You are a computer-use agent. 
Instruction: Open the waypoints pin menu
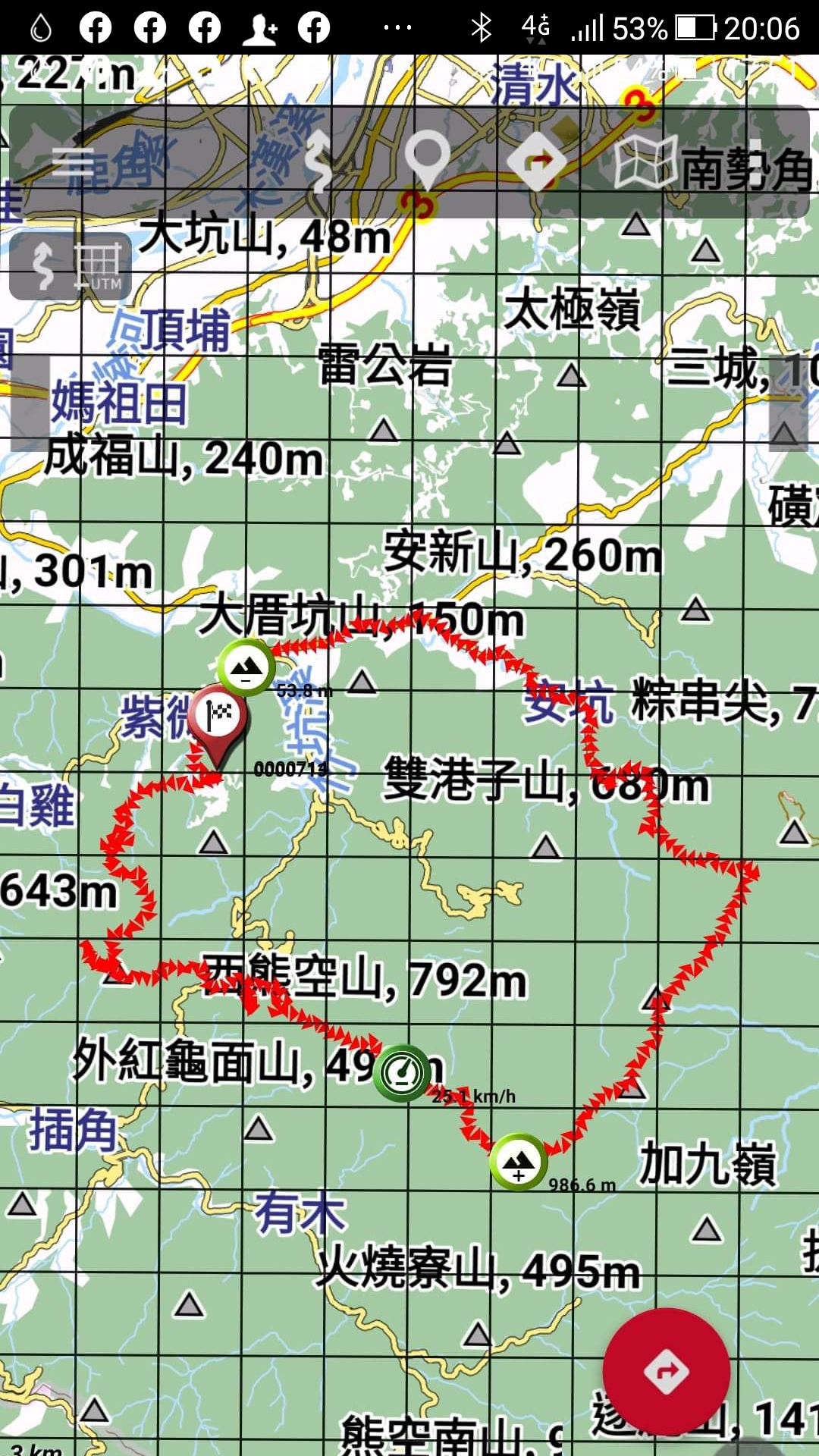pos(427,160)
